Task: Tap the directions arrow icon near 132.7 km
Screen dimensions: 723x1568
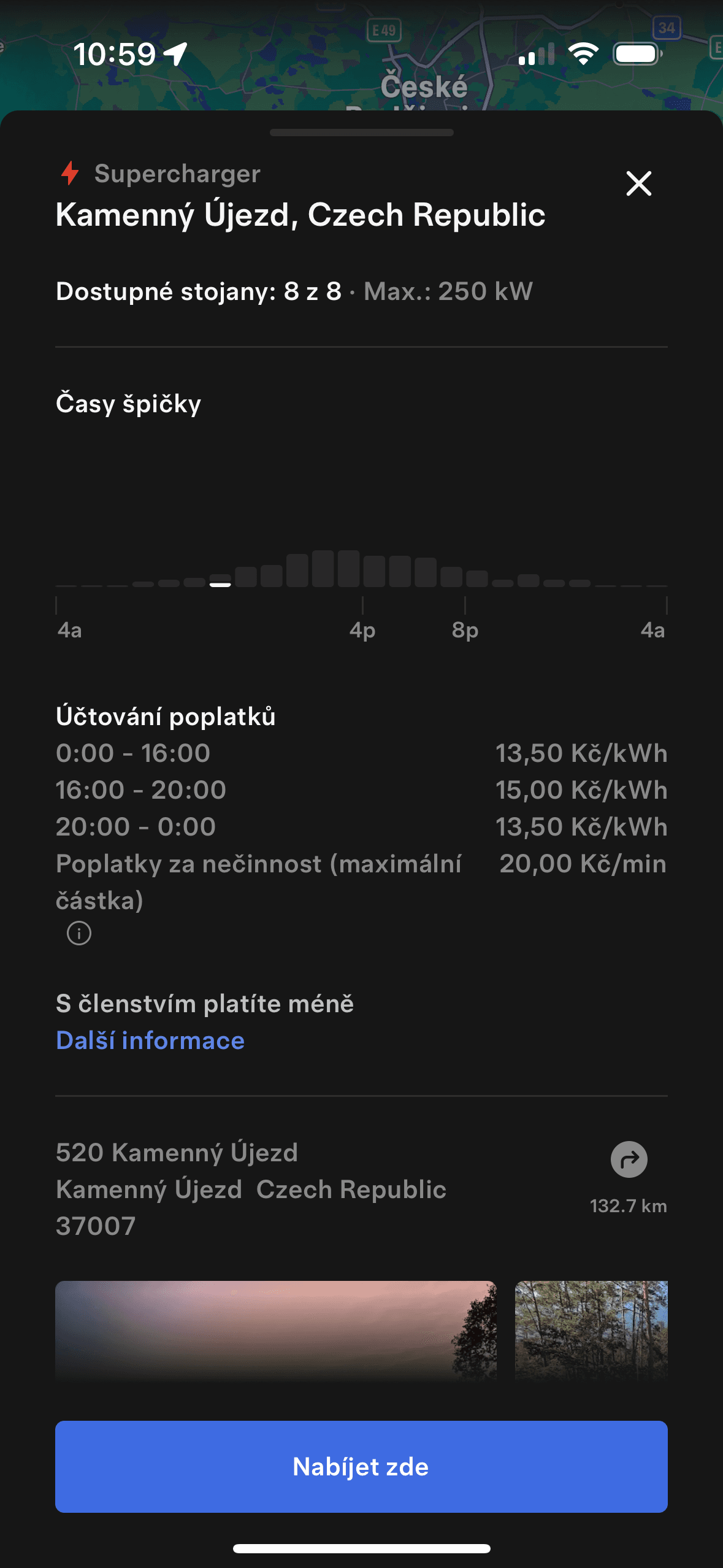Action: [x=629, y=1159]
